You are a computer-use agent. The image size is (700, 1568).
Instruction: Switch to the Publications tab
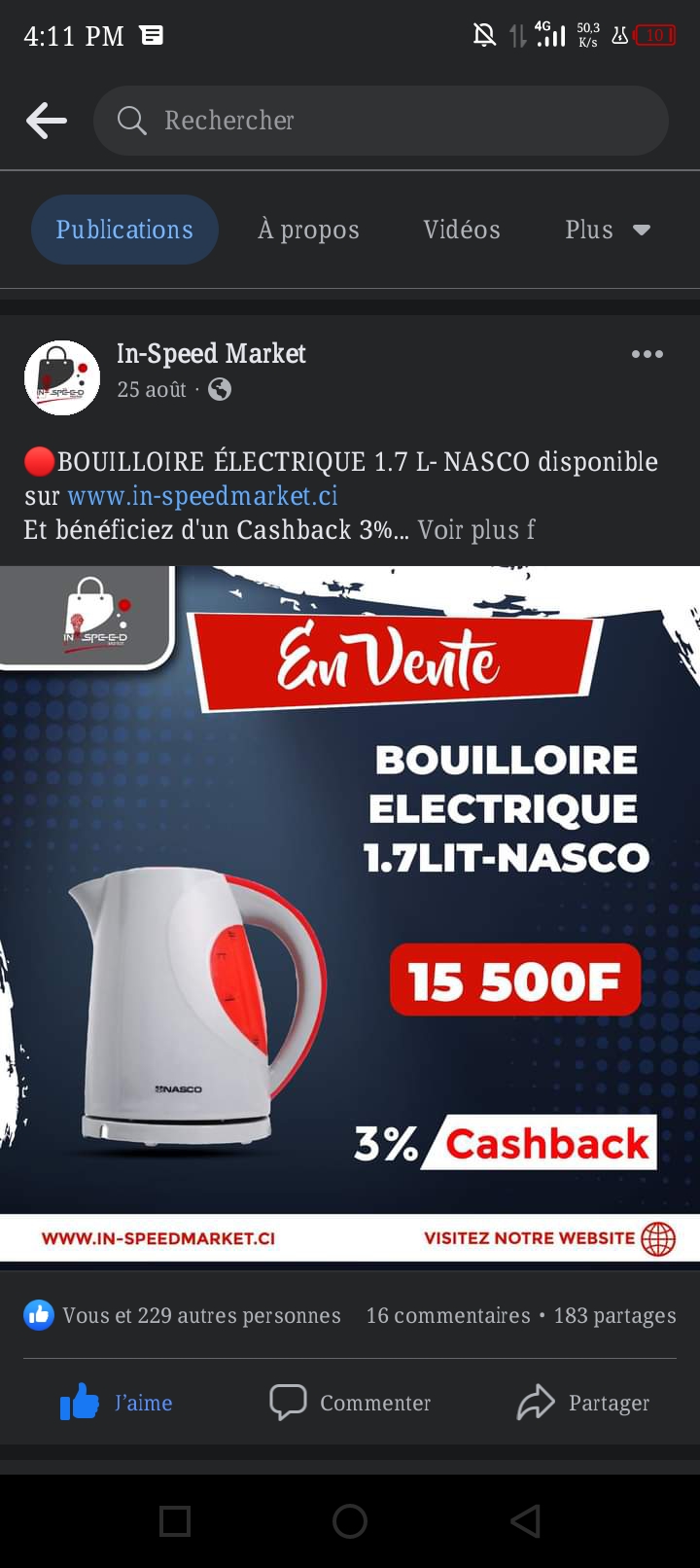124,230
